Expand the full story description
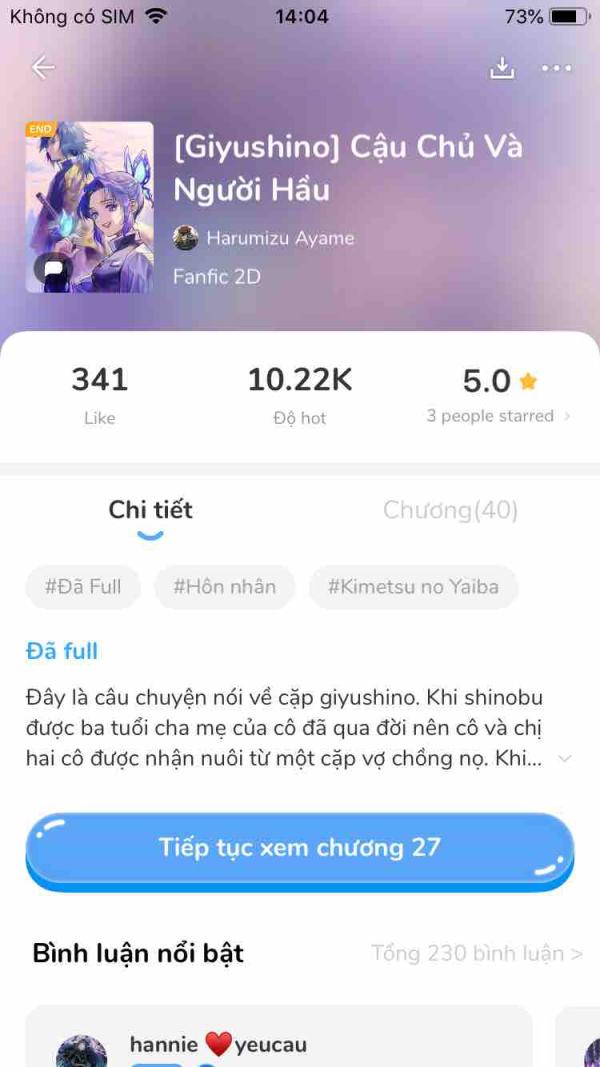 click(564, 759)
